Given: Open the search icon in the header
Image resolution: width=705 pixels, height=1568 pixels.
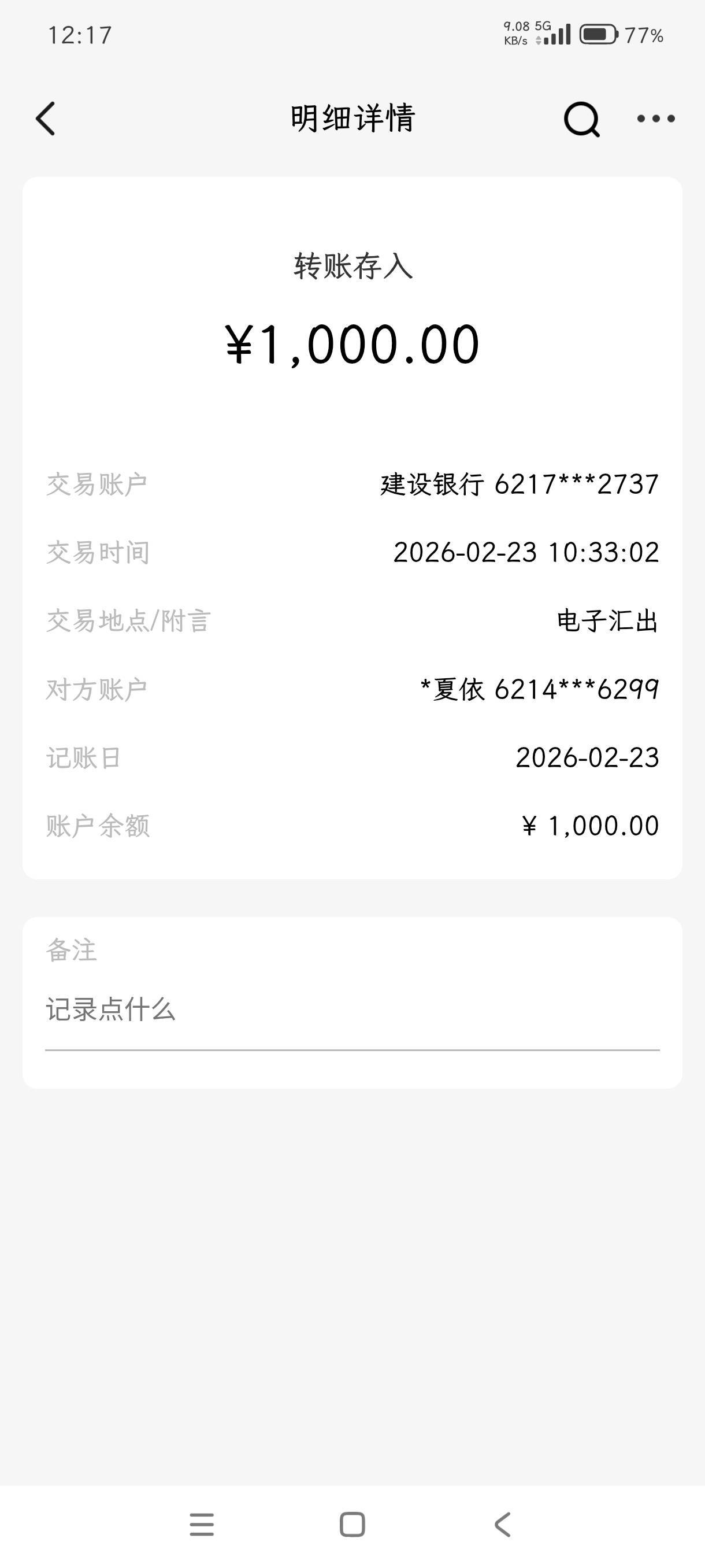Looking at the screenshot, I should coord(581,119).
